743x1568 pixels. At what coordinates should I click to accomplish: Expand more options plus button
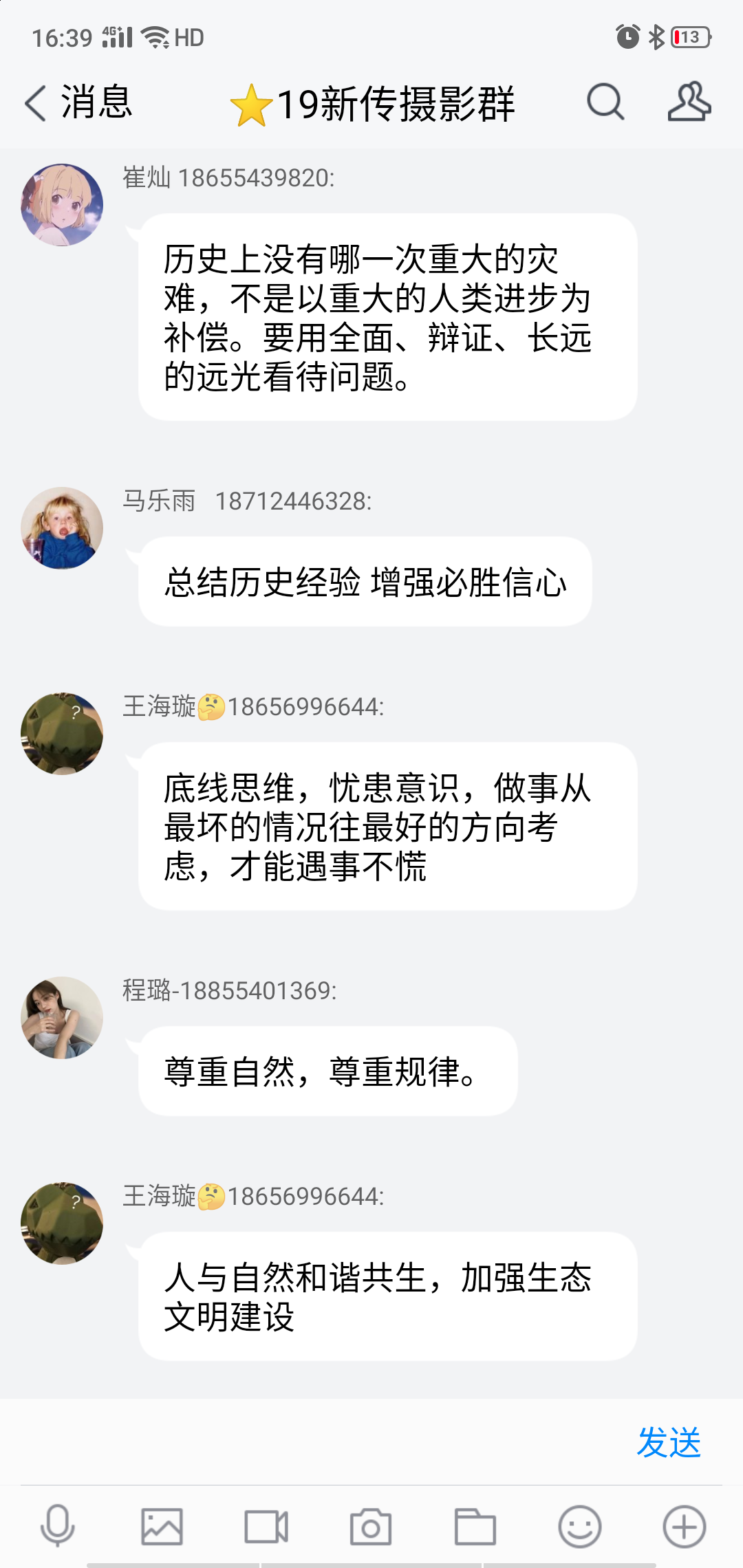[x=684, y=1527]
